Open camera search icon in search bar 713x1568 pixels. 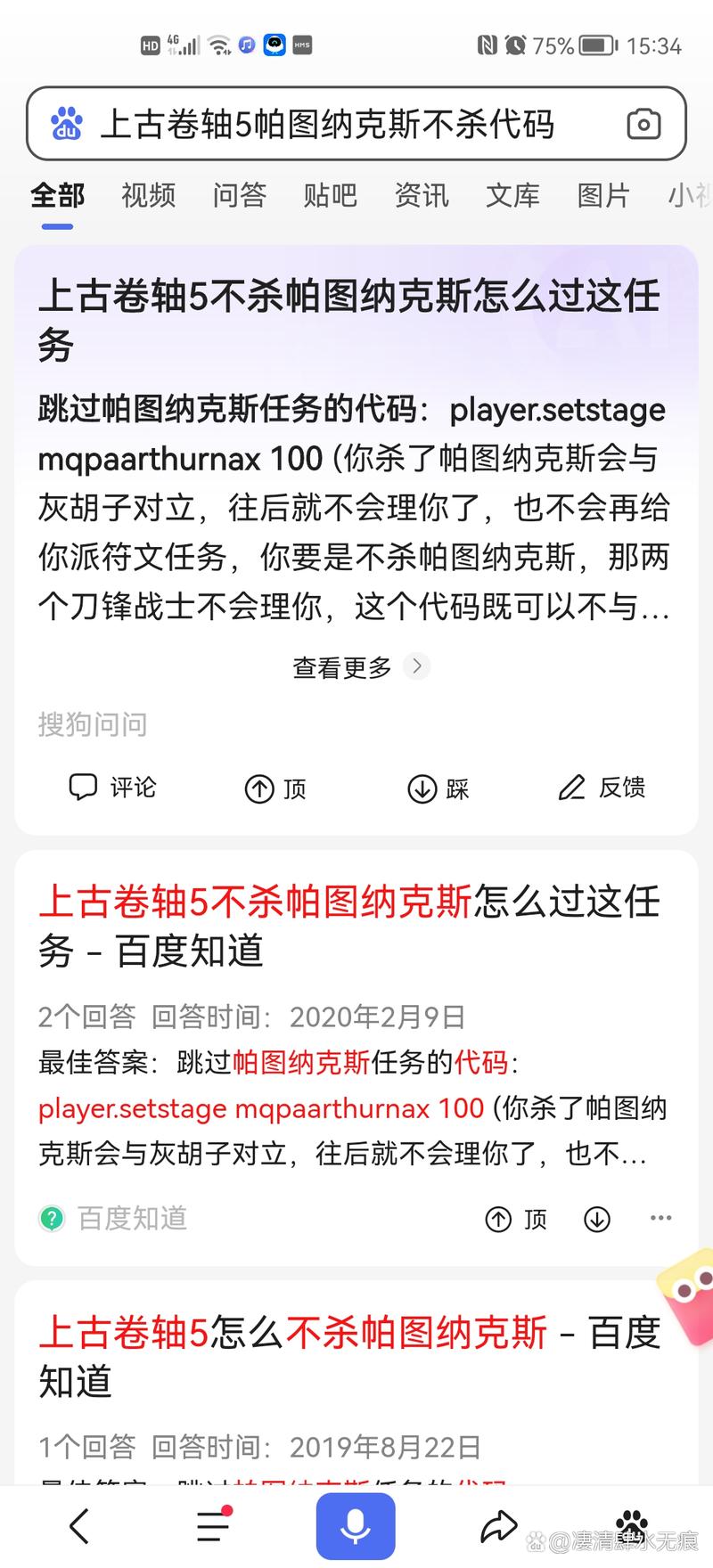(x=643, y=124)
